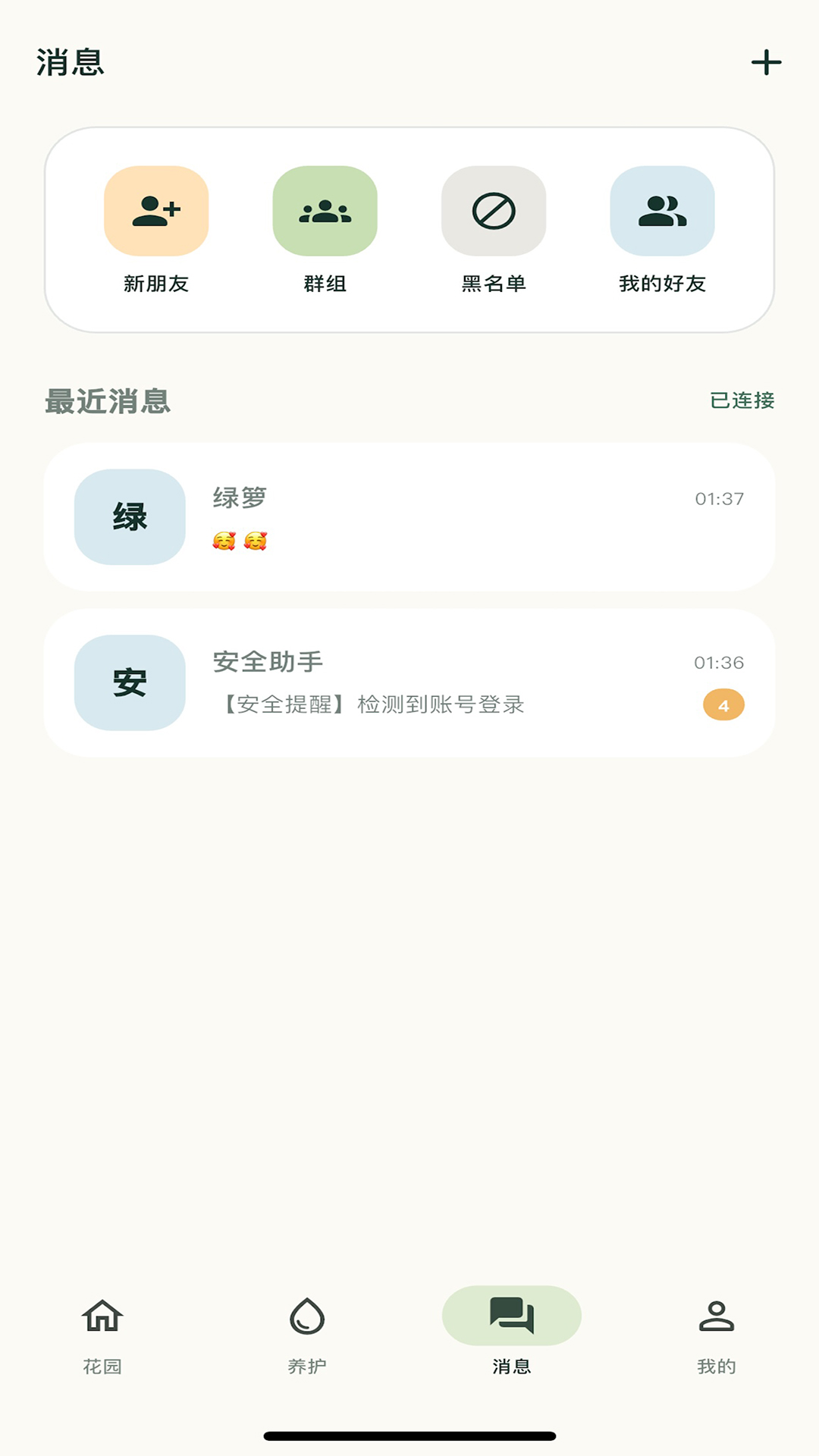Tap the plus icon at top right
Image resolution: width=819 pixels, height=1456 pixels.
(766, 62)
